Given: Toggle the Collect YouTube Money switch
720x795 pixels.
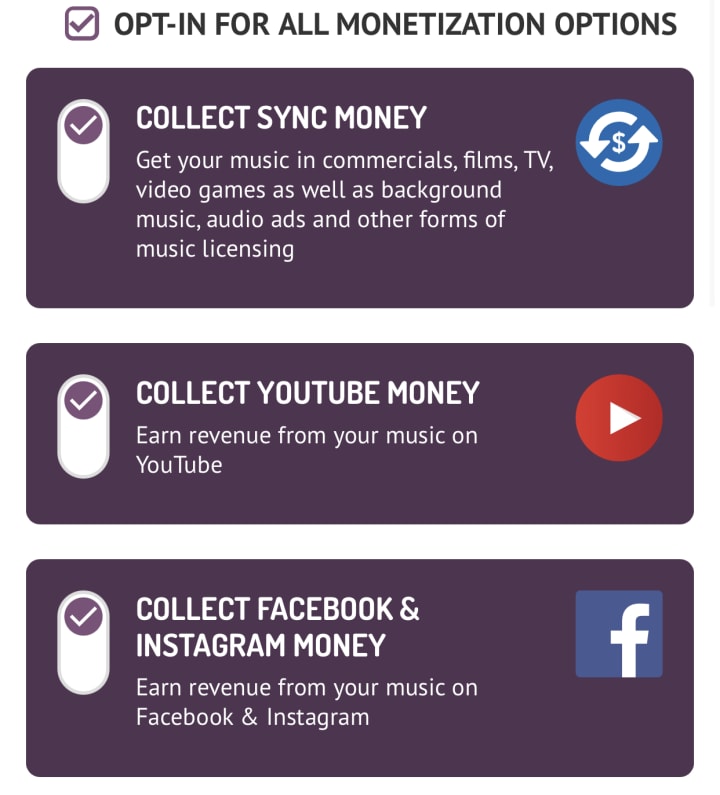Looking at the screenshot, I should [x=84, y=425].
